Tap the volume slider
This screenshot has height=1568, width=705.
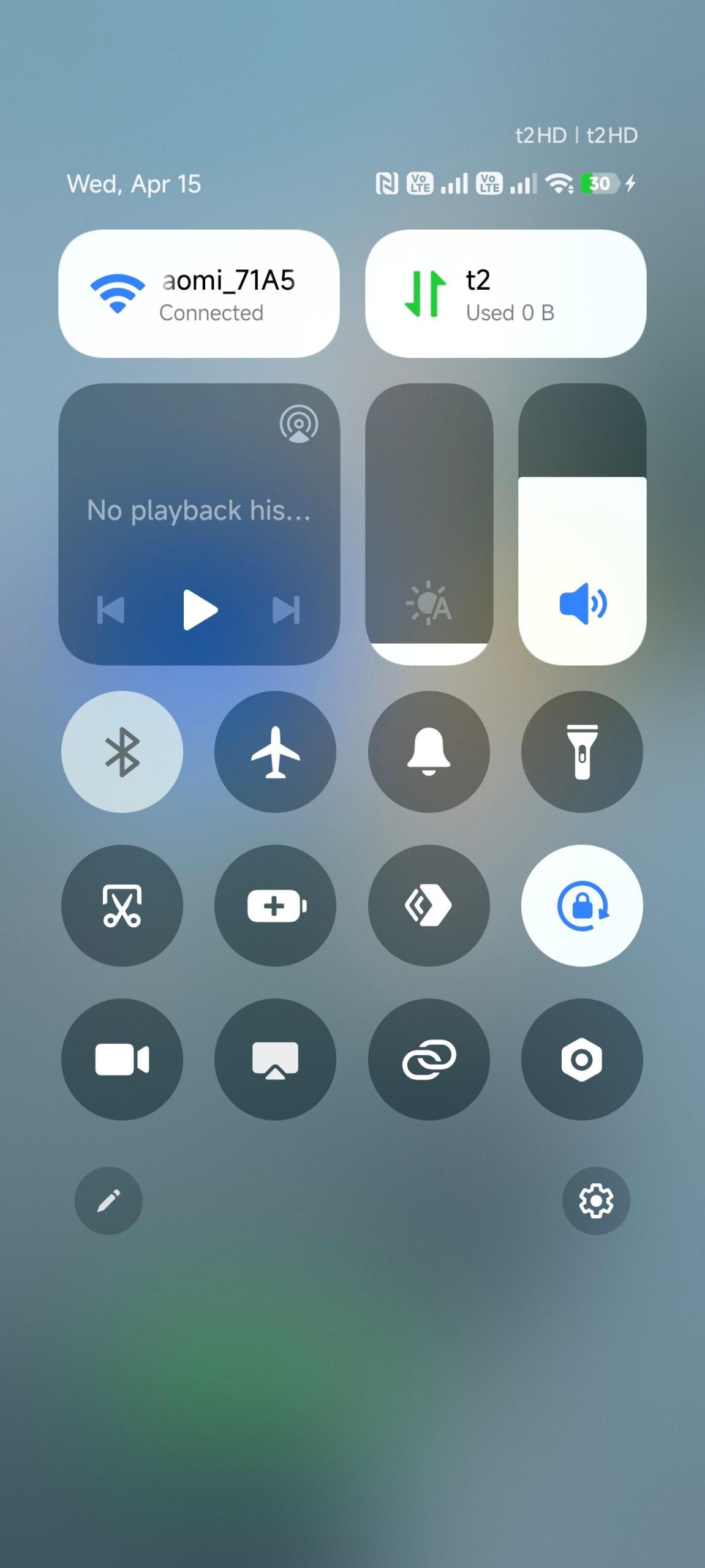582,524
